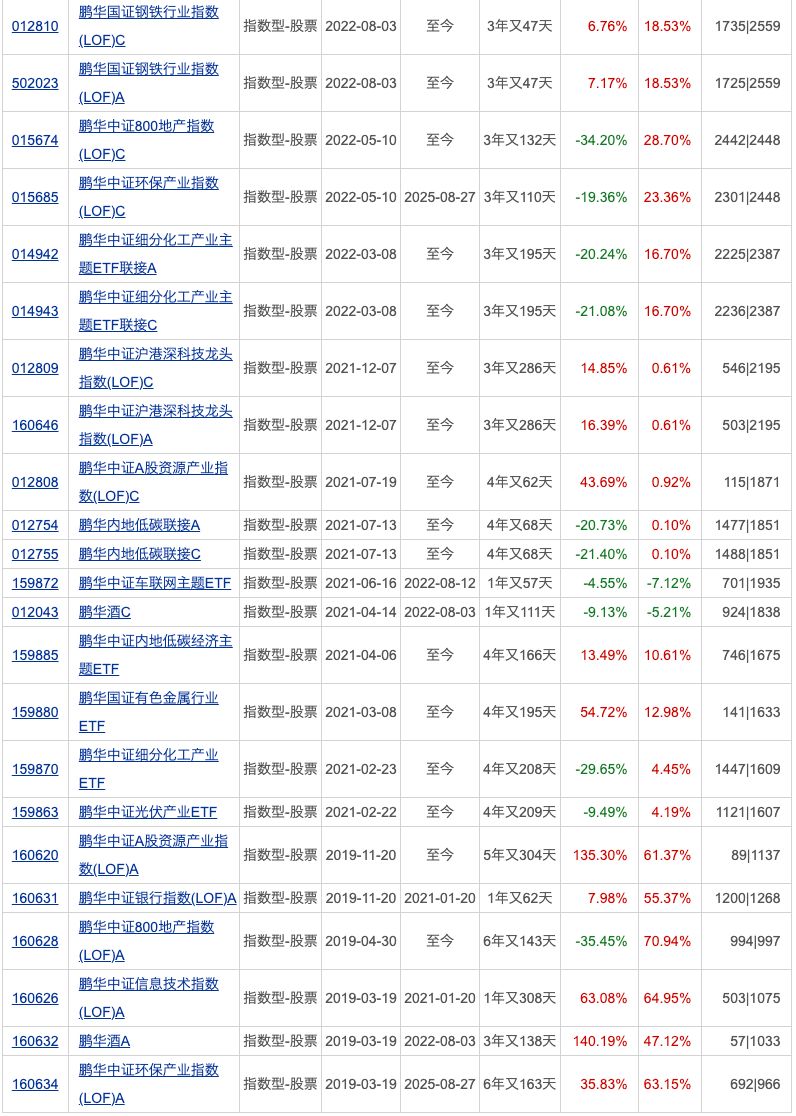
Task: Open fund code 012809 link
Action: [35, 368]
